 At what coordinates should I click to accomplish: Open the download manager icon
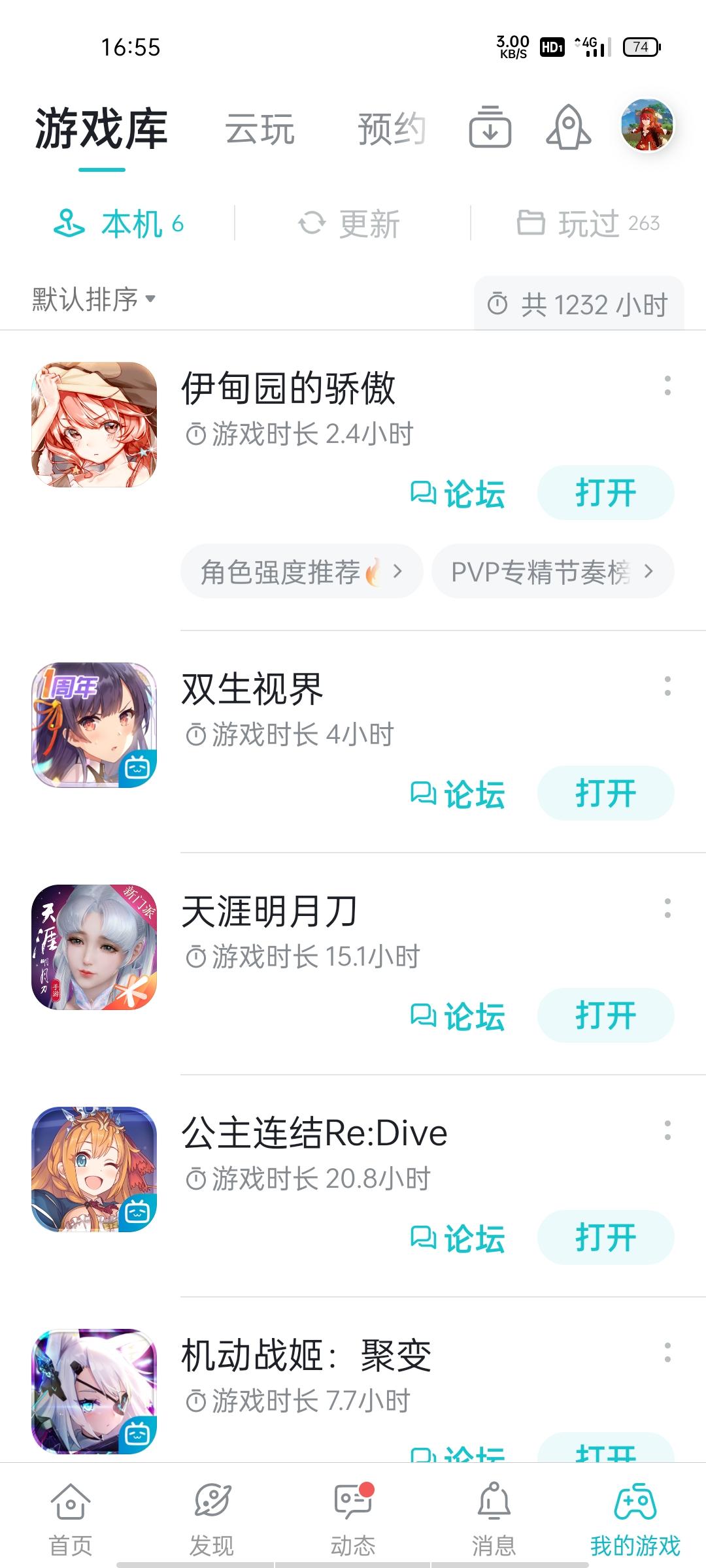pyautogui.click(x=490, y=127)
